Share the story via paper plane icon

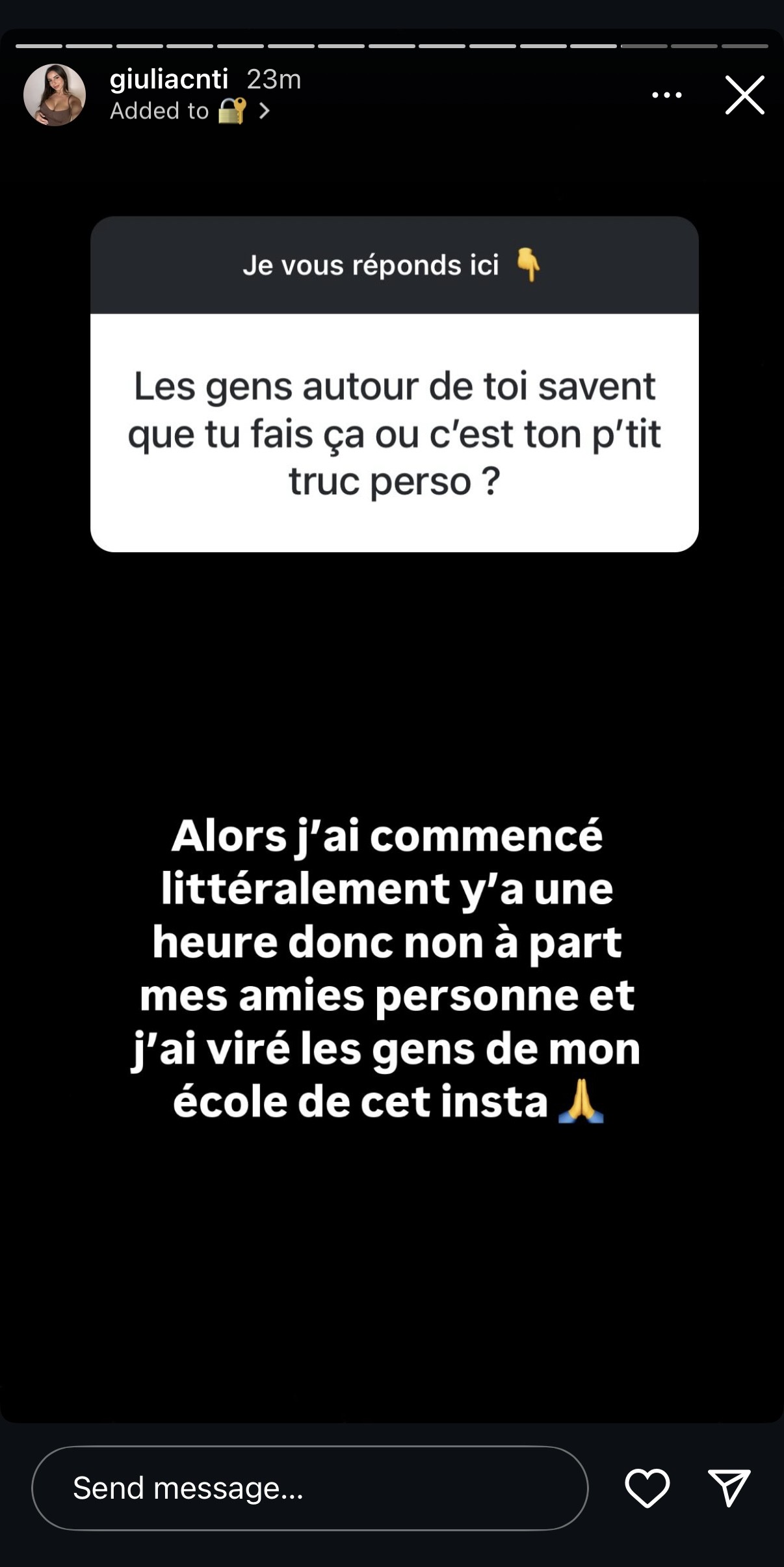tap(729, 1488)
